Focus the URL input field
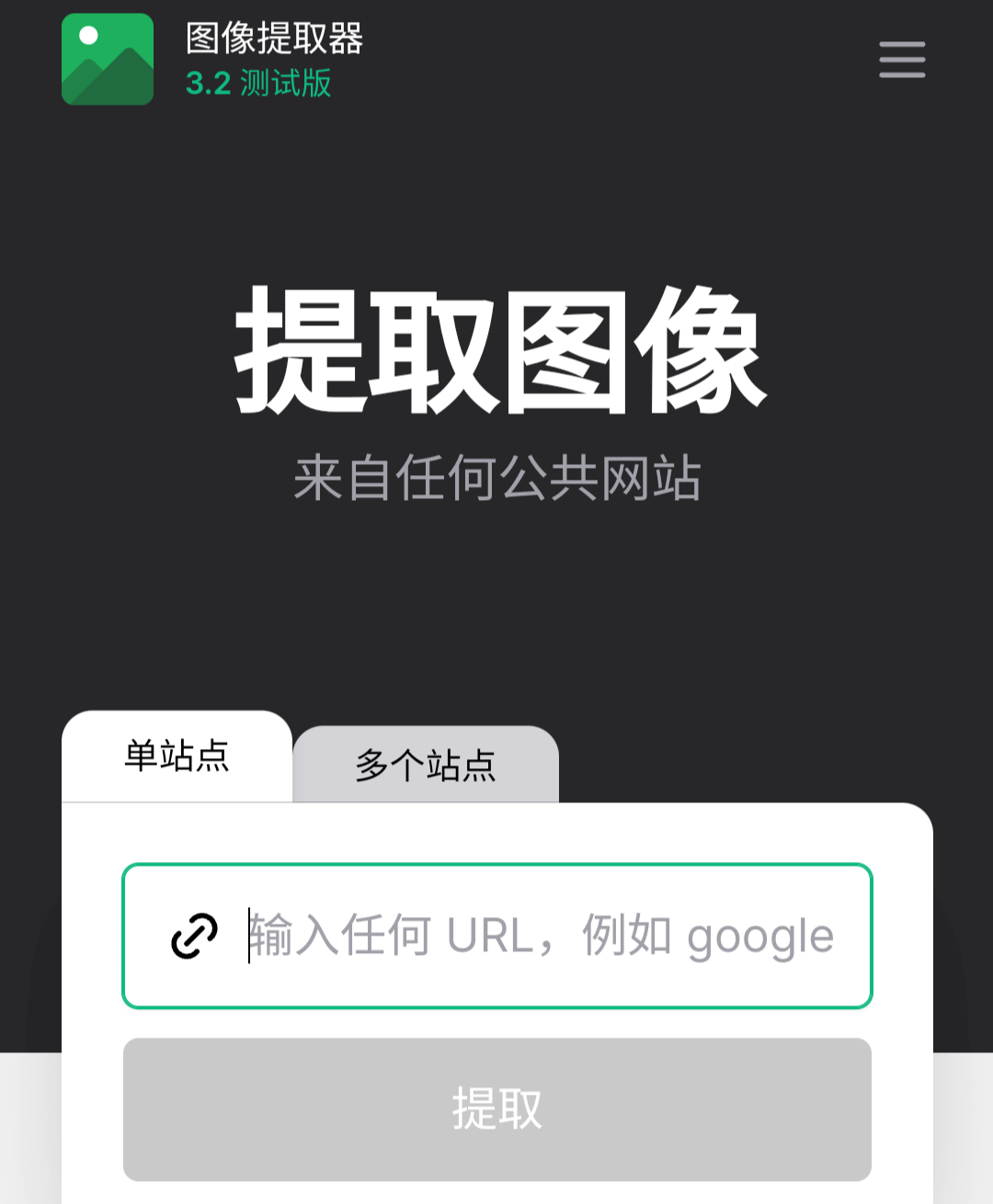The height and width of the screenshot is (1204, 993). pos(542,936)
